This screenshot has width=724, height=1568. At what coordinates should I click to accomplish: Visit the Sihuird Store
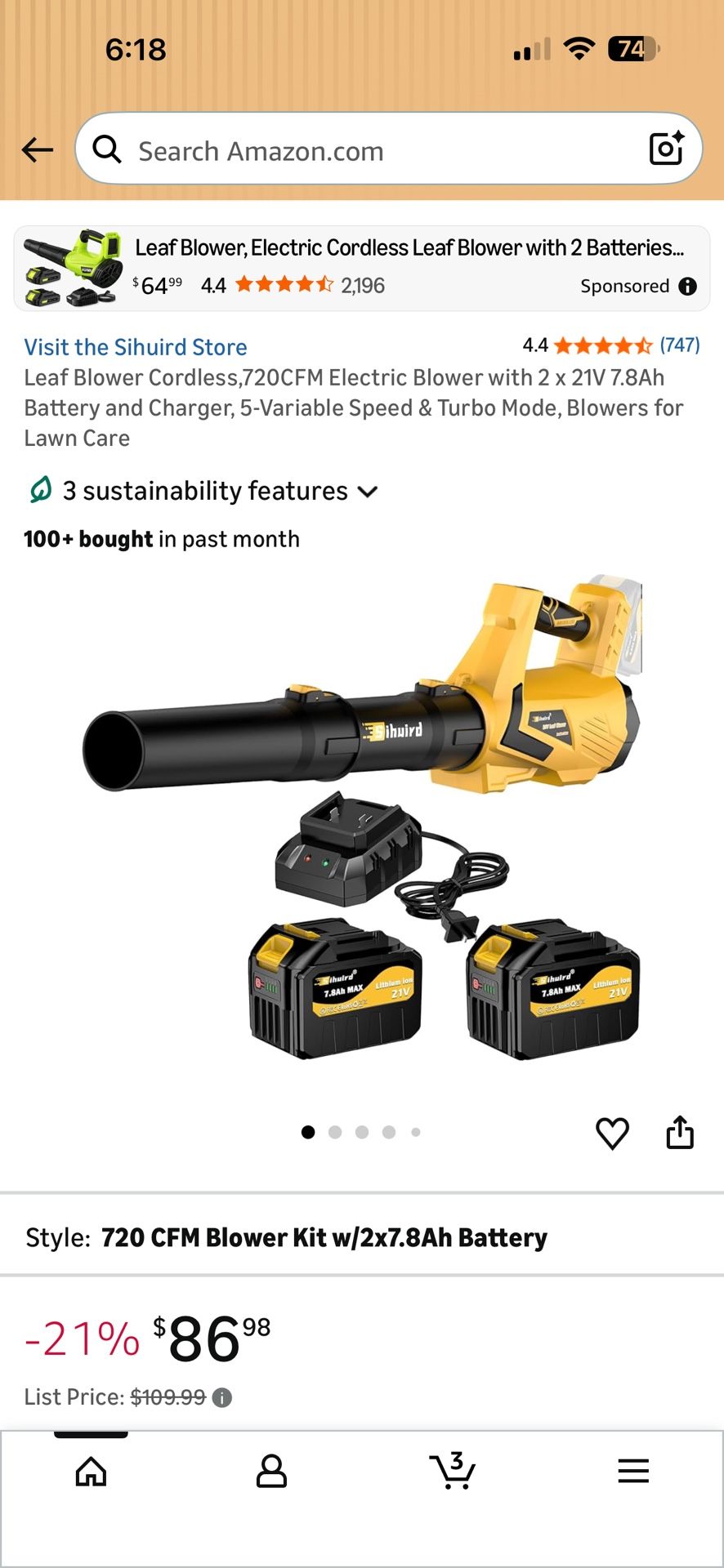pos(136,346)
